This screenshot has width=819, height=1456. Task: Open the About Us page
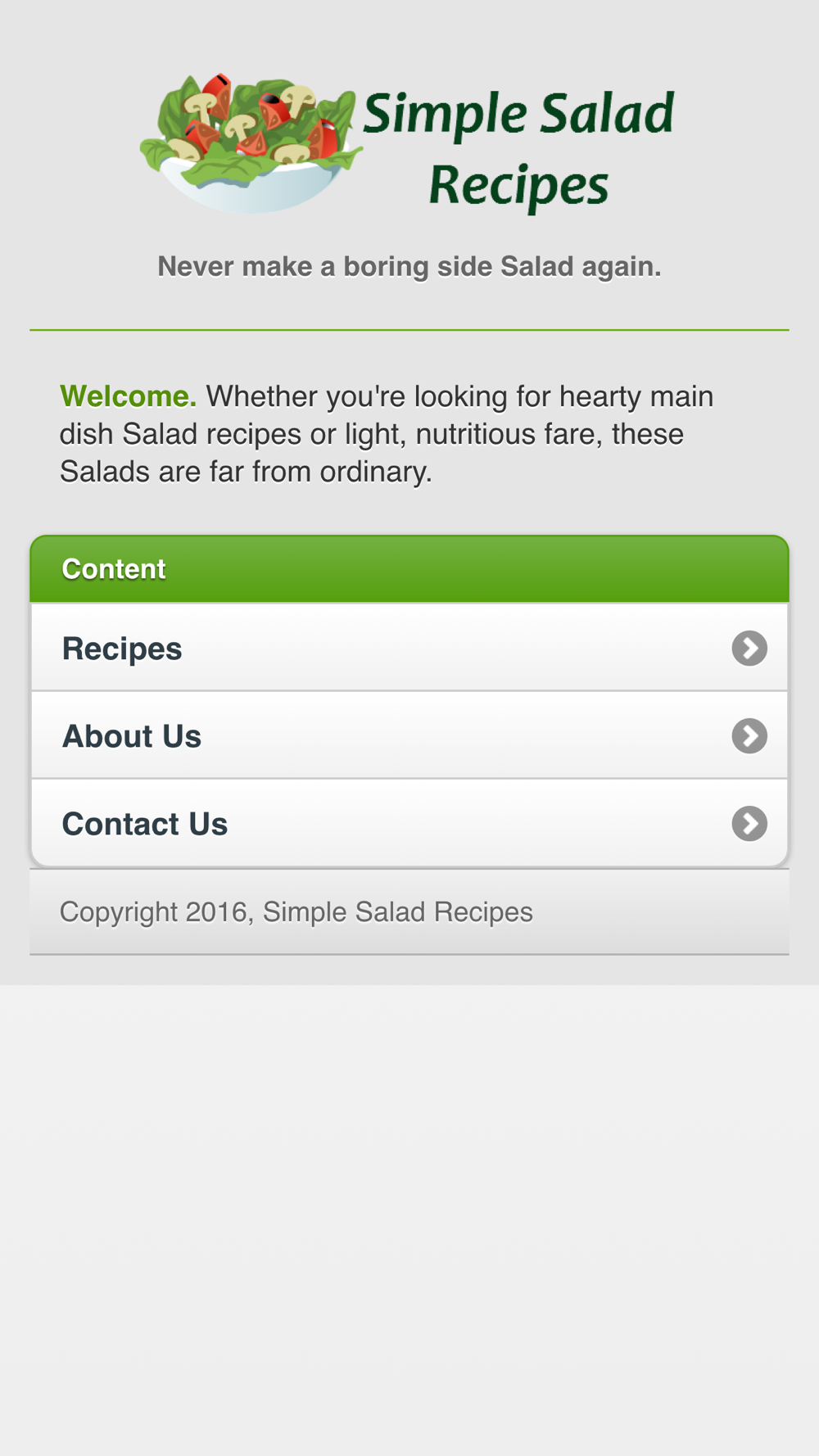coord(408,735)
